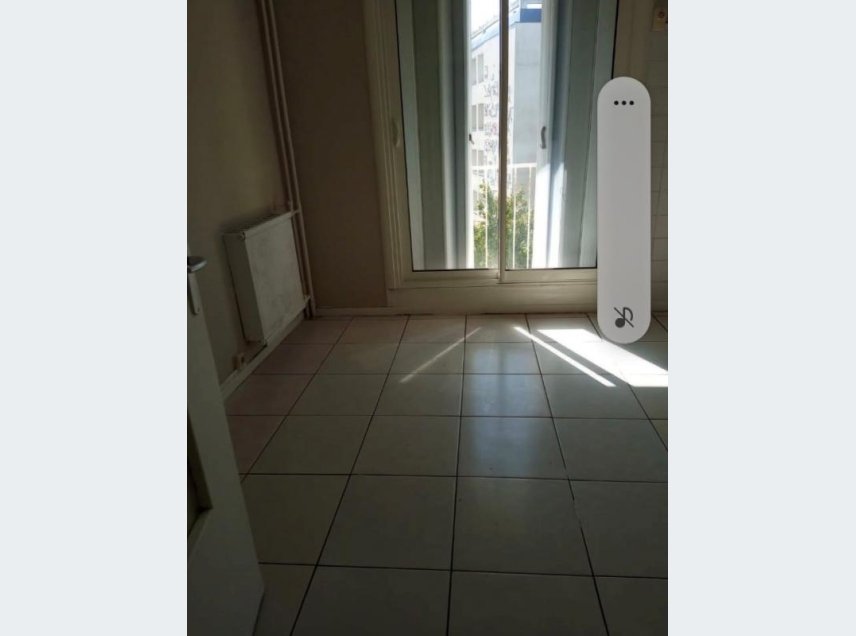
Task: Tap the muted media note icon
Action: 624,318
